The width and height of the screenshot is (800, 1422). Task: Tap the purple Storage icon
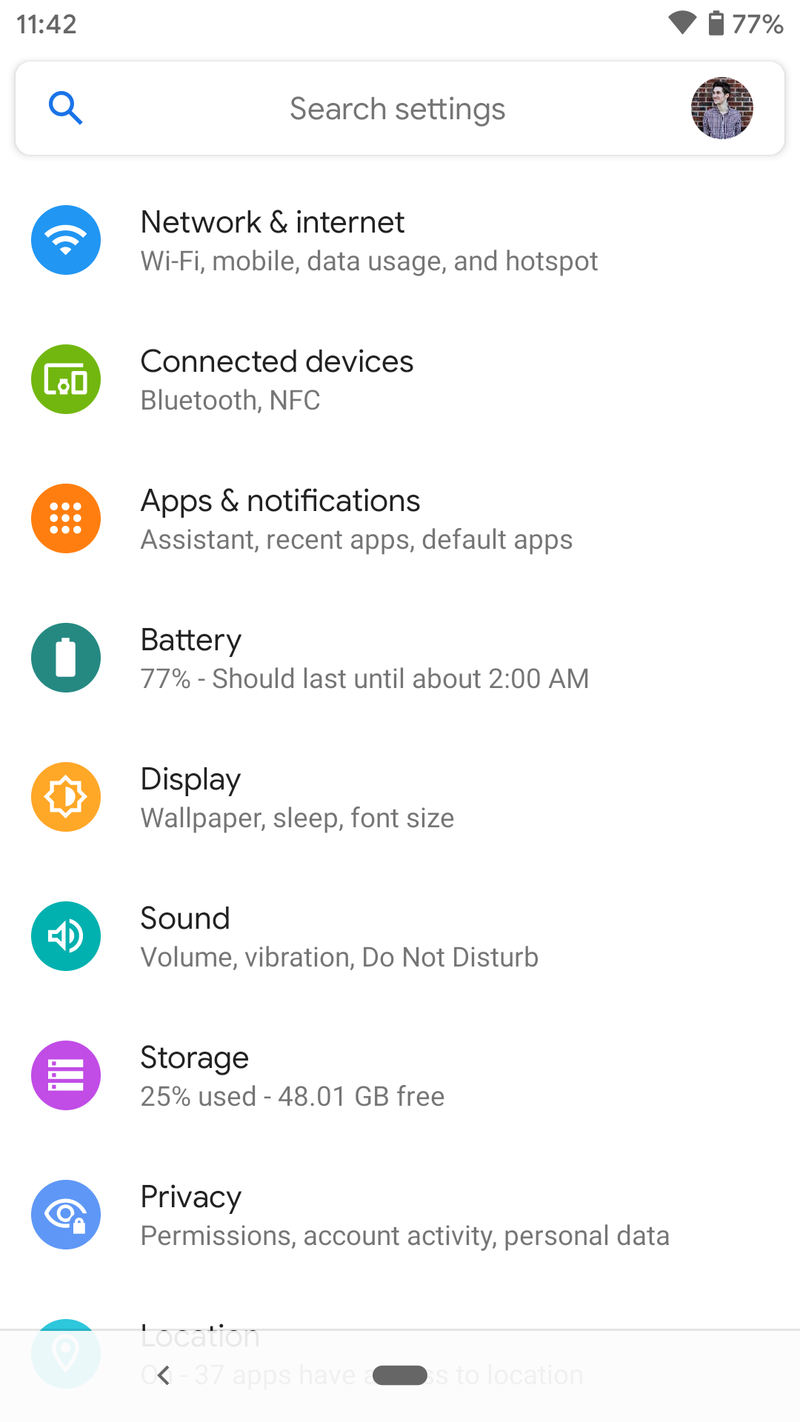[x=66, y=1075]
